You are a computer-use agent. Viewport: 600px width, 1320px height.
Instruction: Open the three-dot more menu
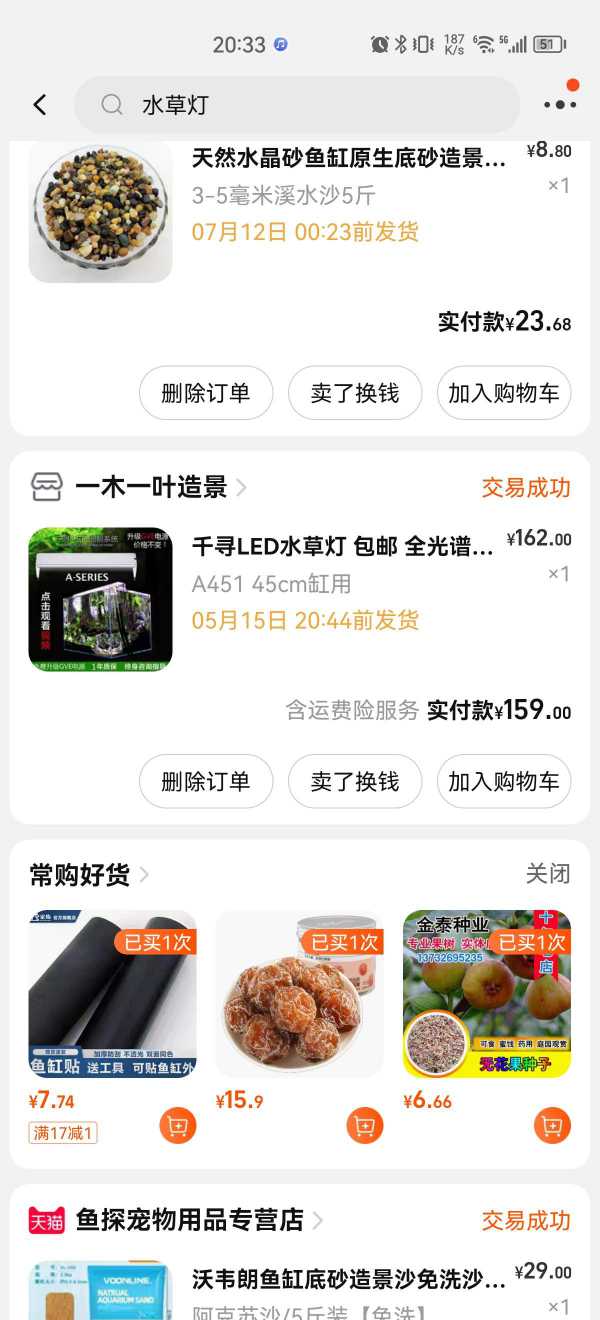pyautogui.click(x=560, y=104)
